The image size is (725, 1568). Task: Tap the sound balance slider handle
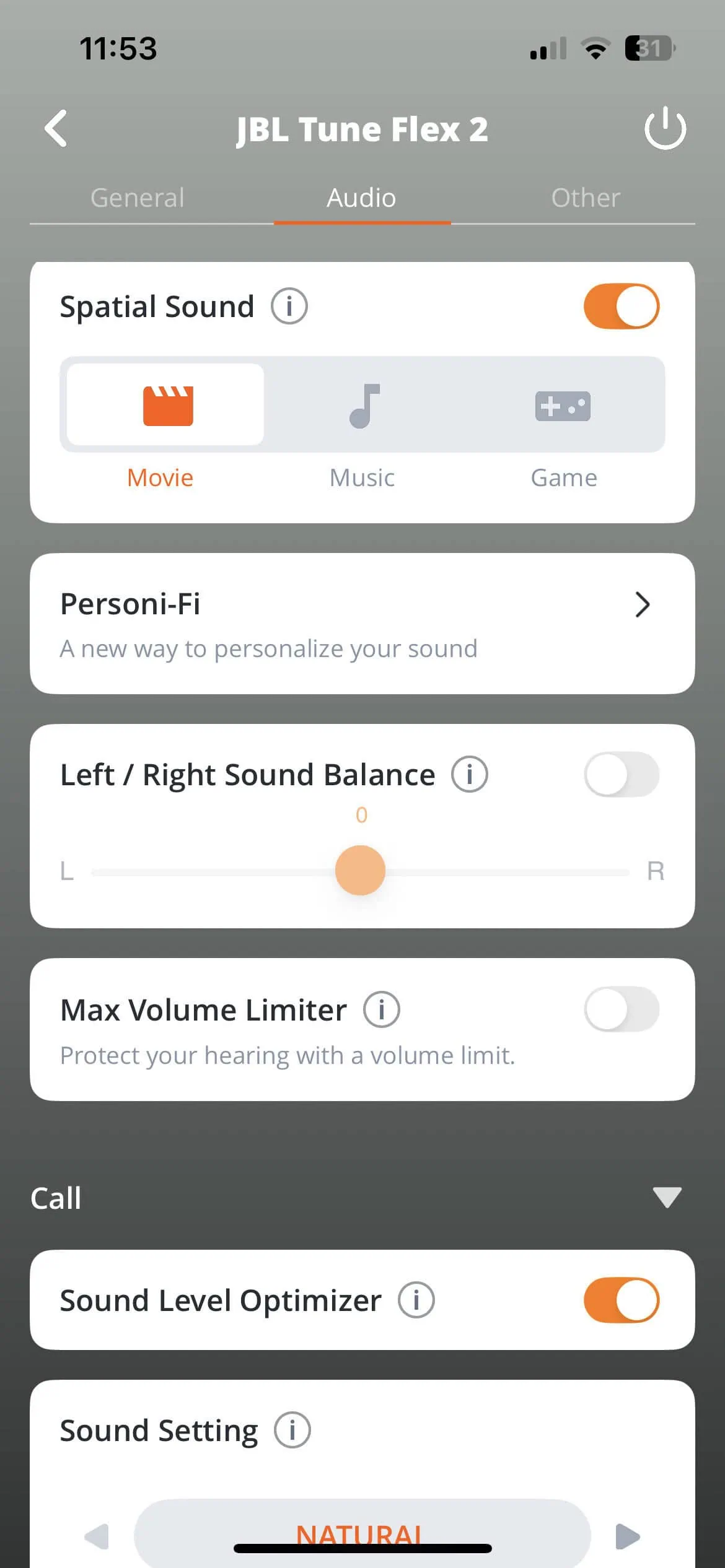[x=360, y=871]
